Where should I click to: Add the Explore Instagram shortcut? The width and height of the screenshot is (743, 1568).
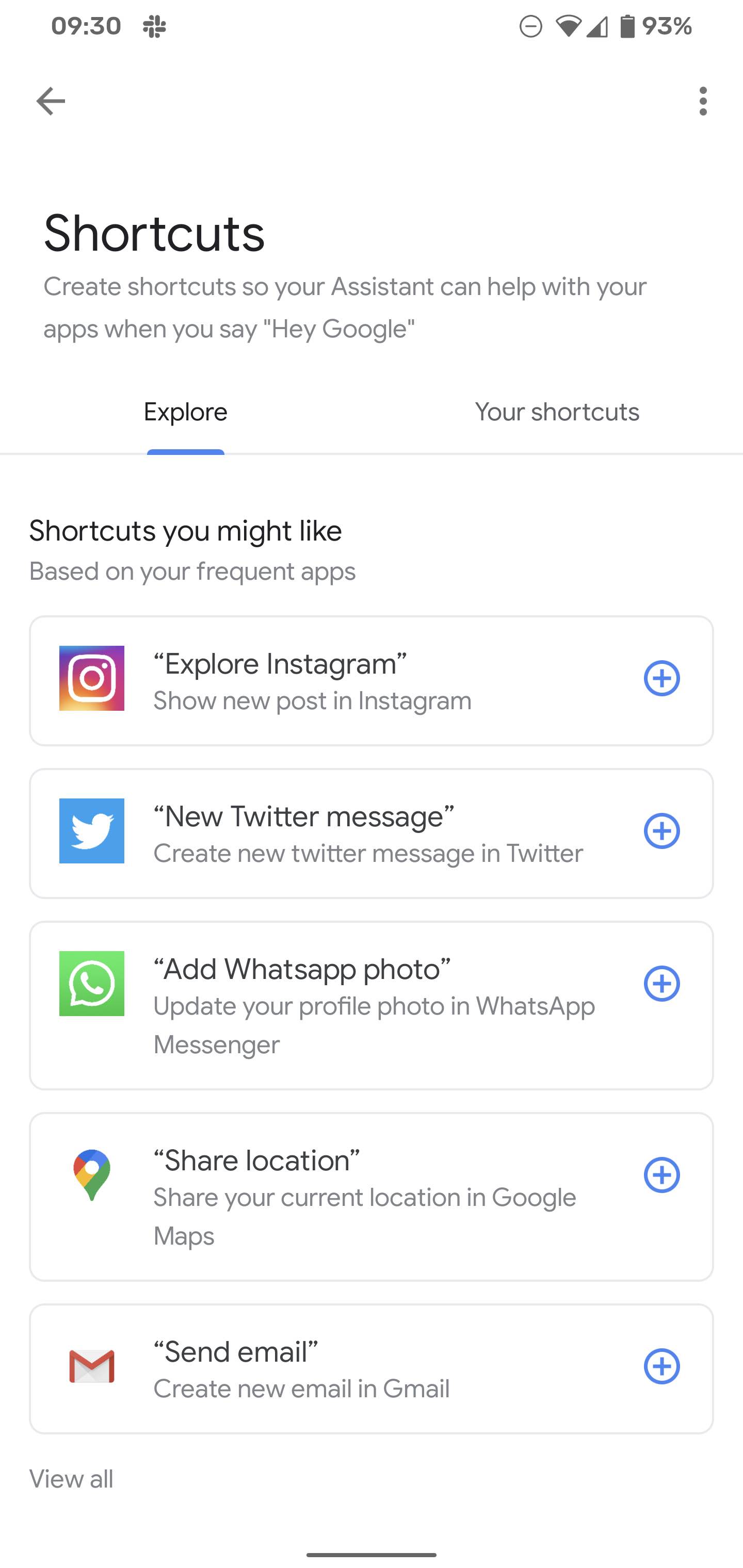click(662, 678)
